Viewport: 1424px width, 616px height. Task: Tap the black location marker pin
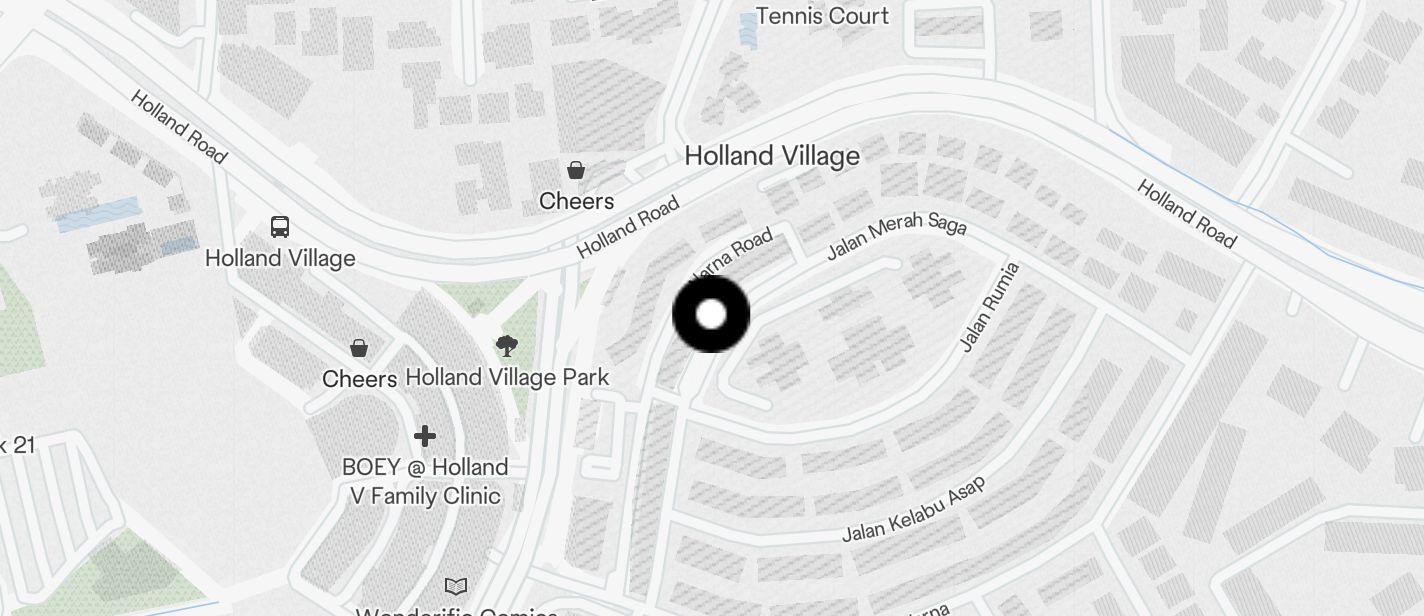pyautogui.click(x=711, y=315)
